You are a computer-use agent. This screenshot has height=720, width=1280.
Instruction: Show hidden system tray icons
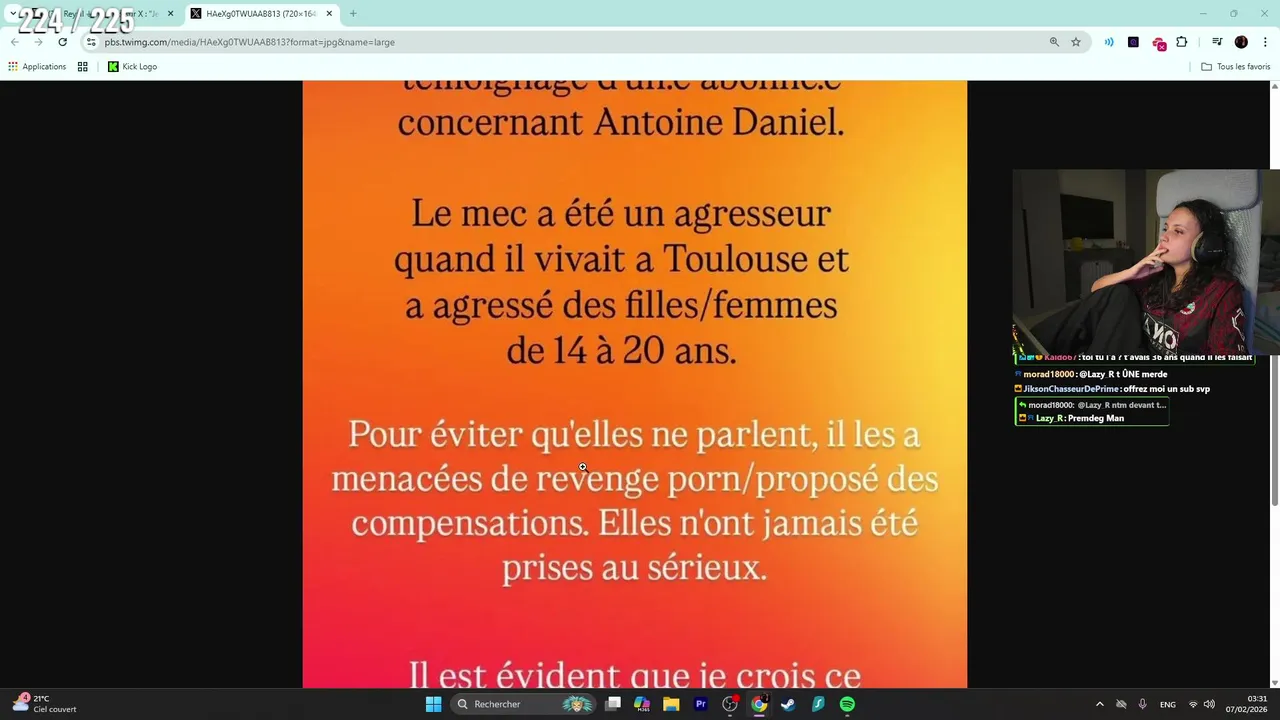(x=1099, y=704)
